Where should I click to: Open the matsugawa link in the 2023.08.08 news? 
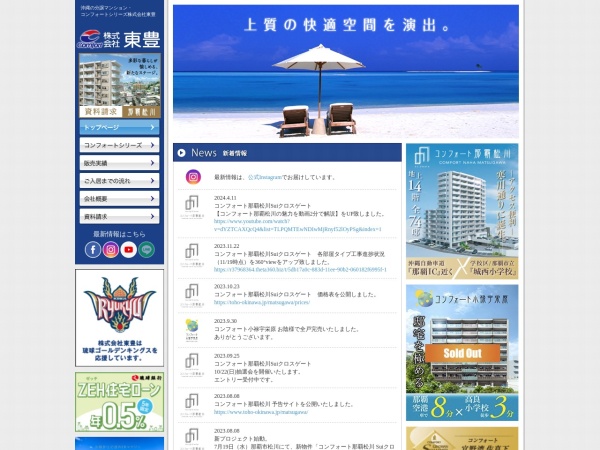[x=262, y=412]
